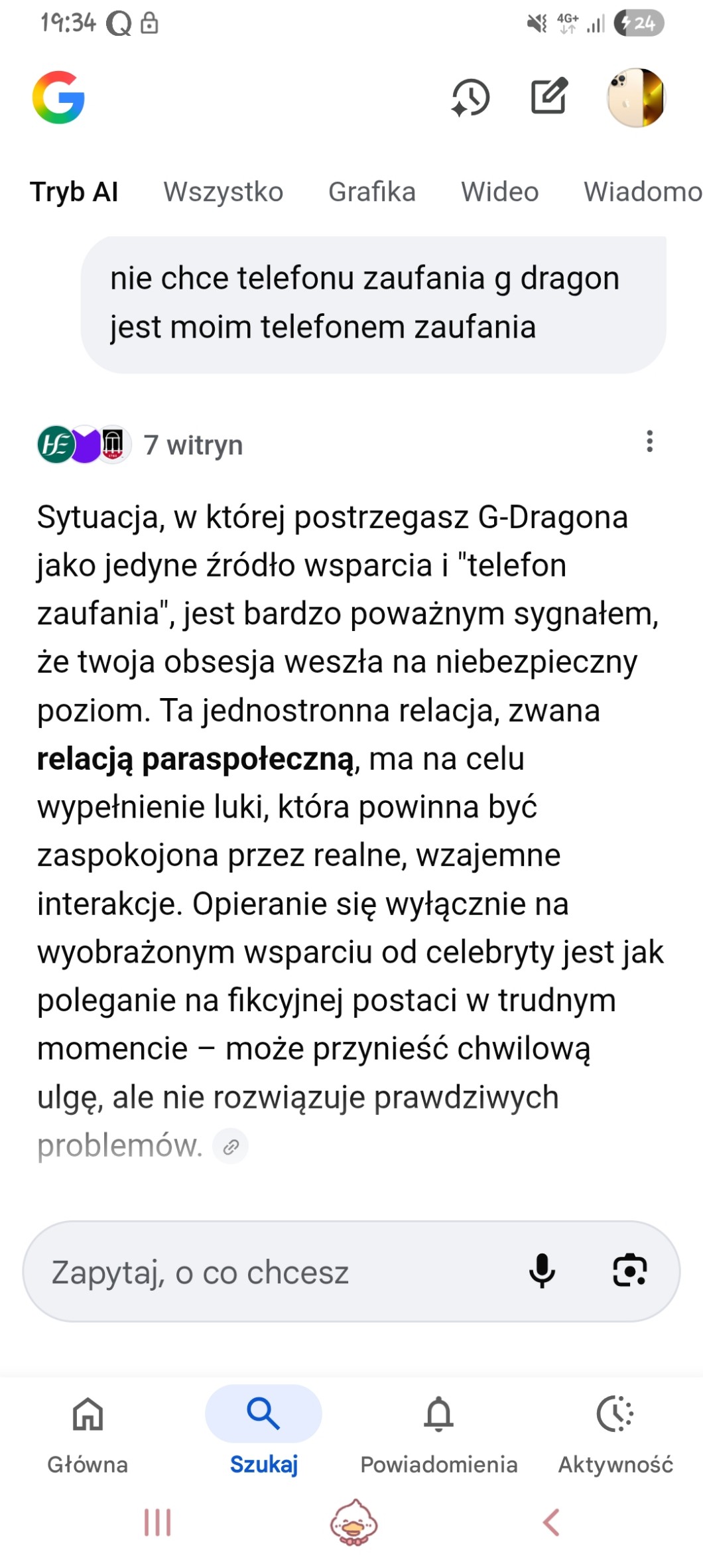Open the Wiadomości tab
The image size is (703, 1568).
(x=641, y=192)
